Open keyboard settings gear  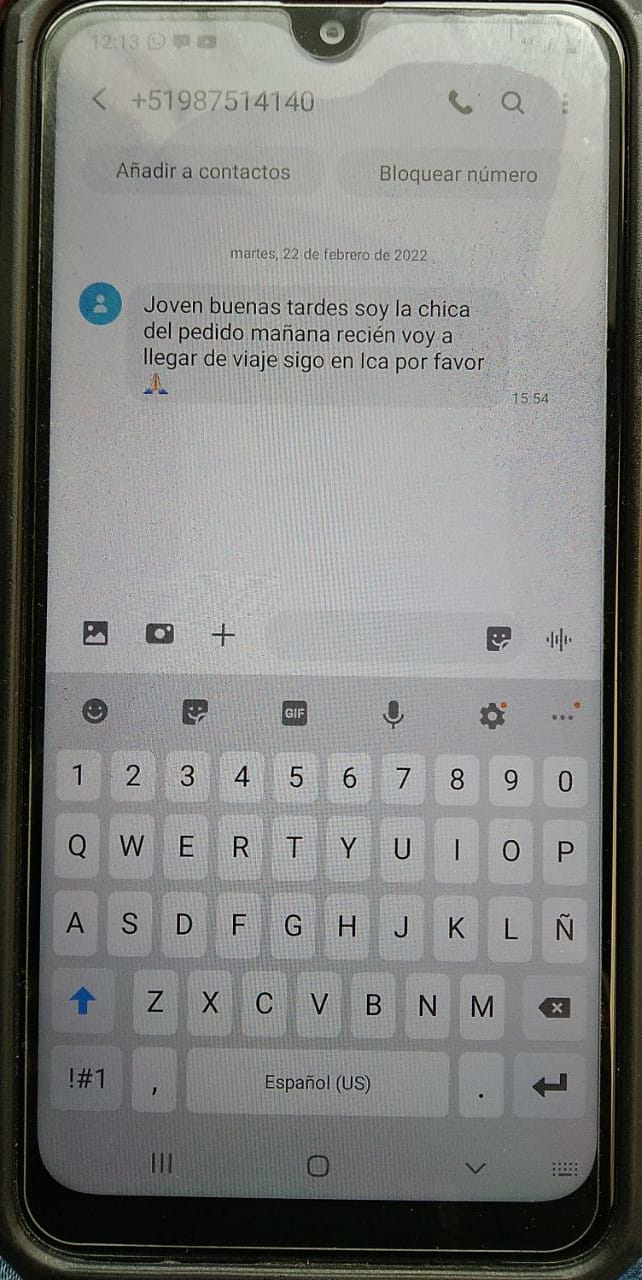(x=492, y=715)
